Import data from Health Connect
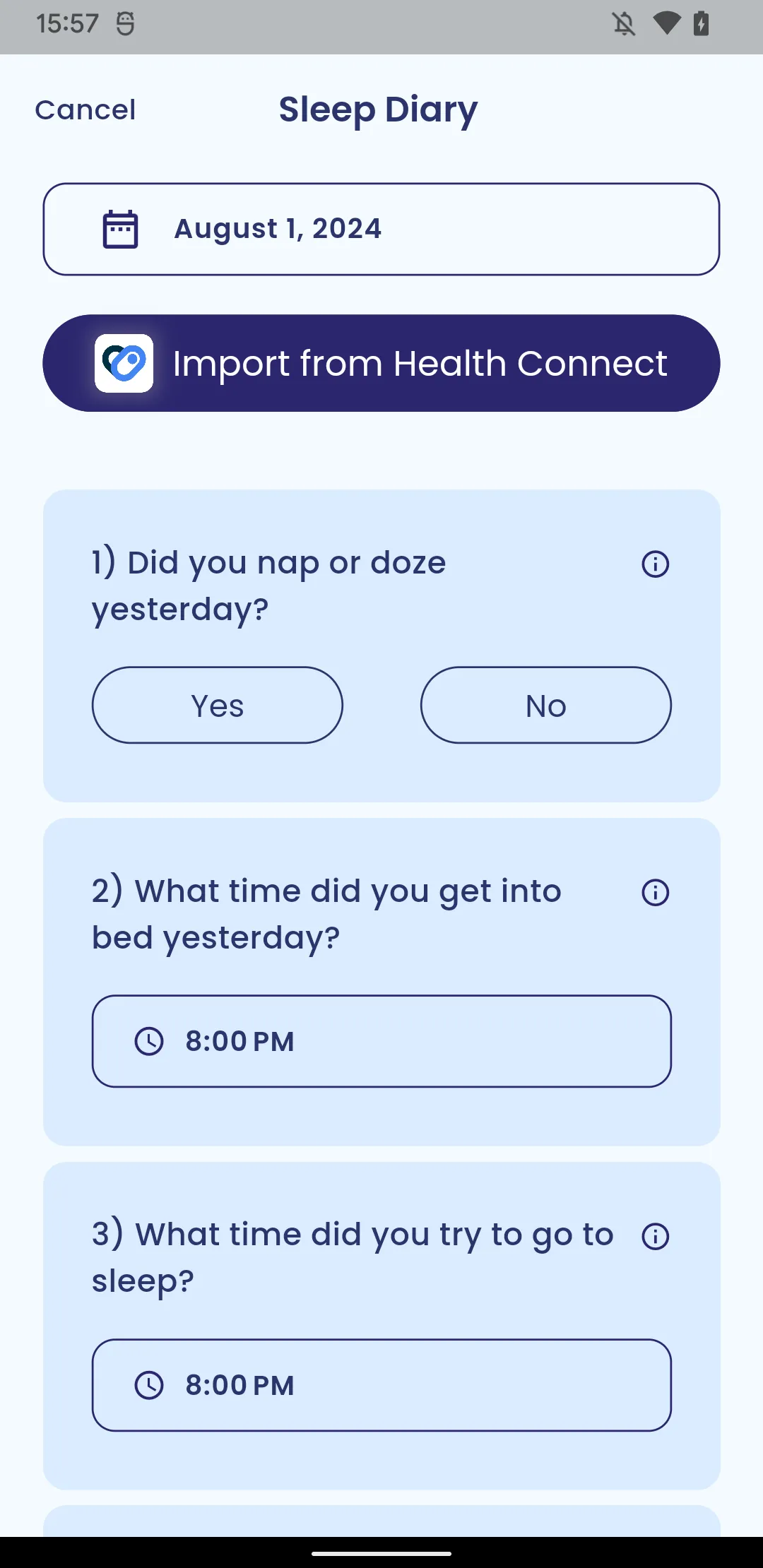The image size is (763, 1568). 381,363
